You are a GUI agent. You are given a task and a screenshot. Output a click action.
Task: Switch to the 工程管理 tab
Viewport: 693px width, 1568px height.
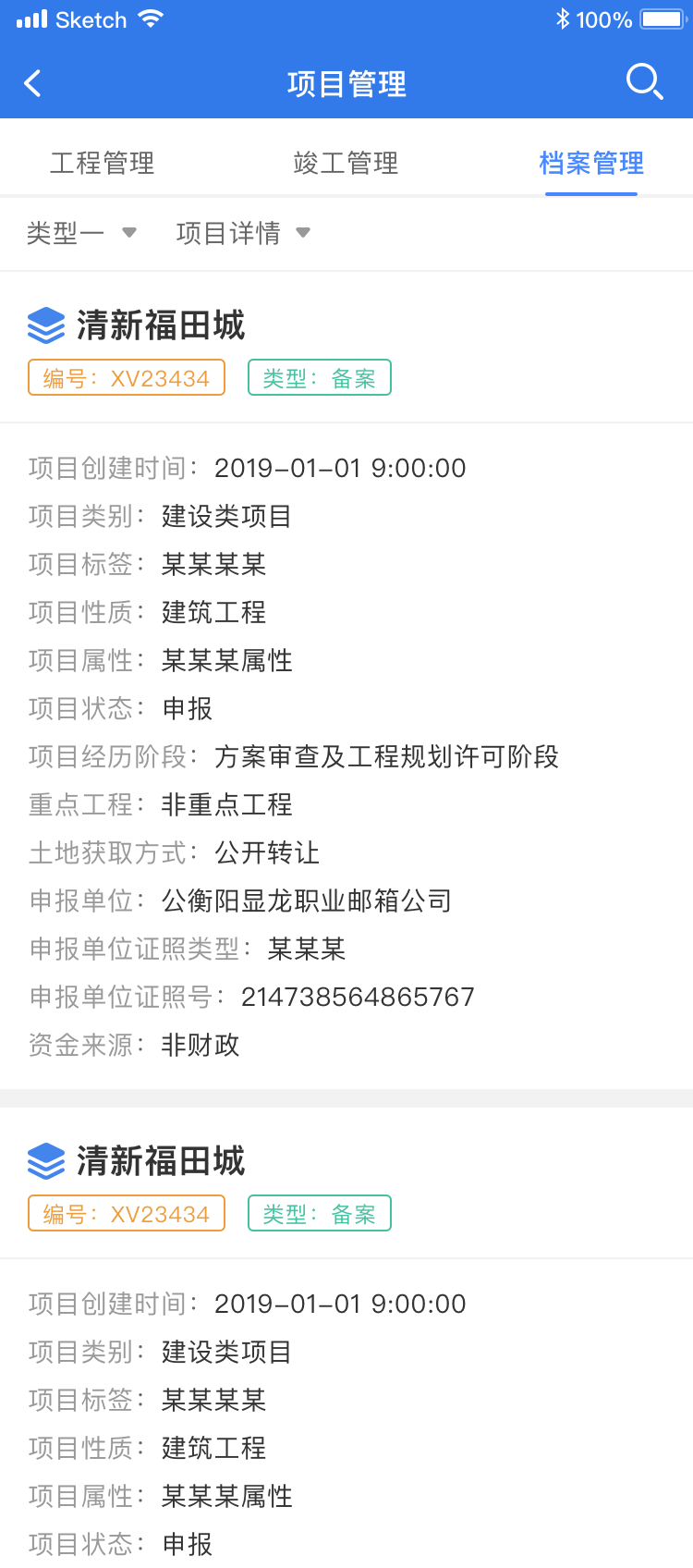click(102, 164)
